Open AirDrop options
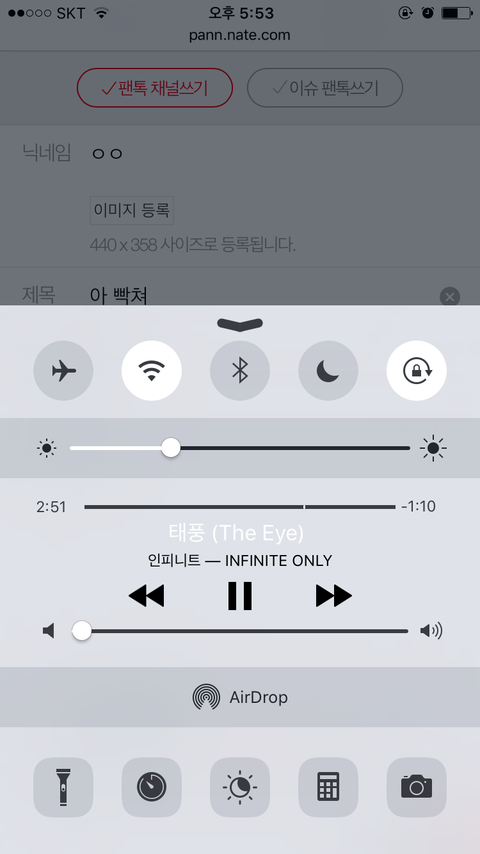Screen dimensions: 480x854 240,697
